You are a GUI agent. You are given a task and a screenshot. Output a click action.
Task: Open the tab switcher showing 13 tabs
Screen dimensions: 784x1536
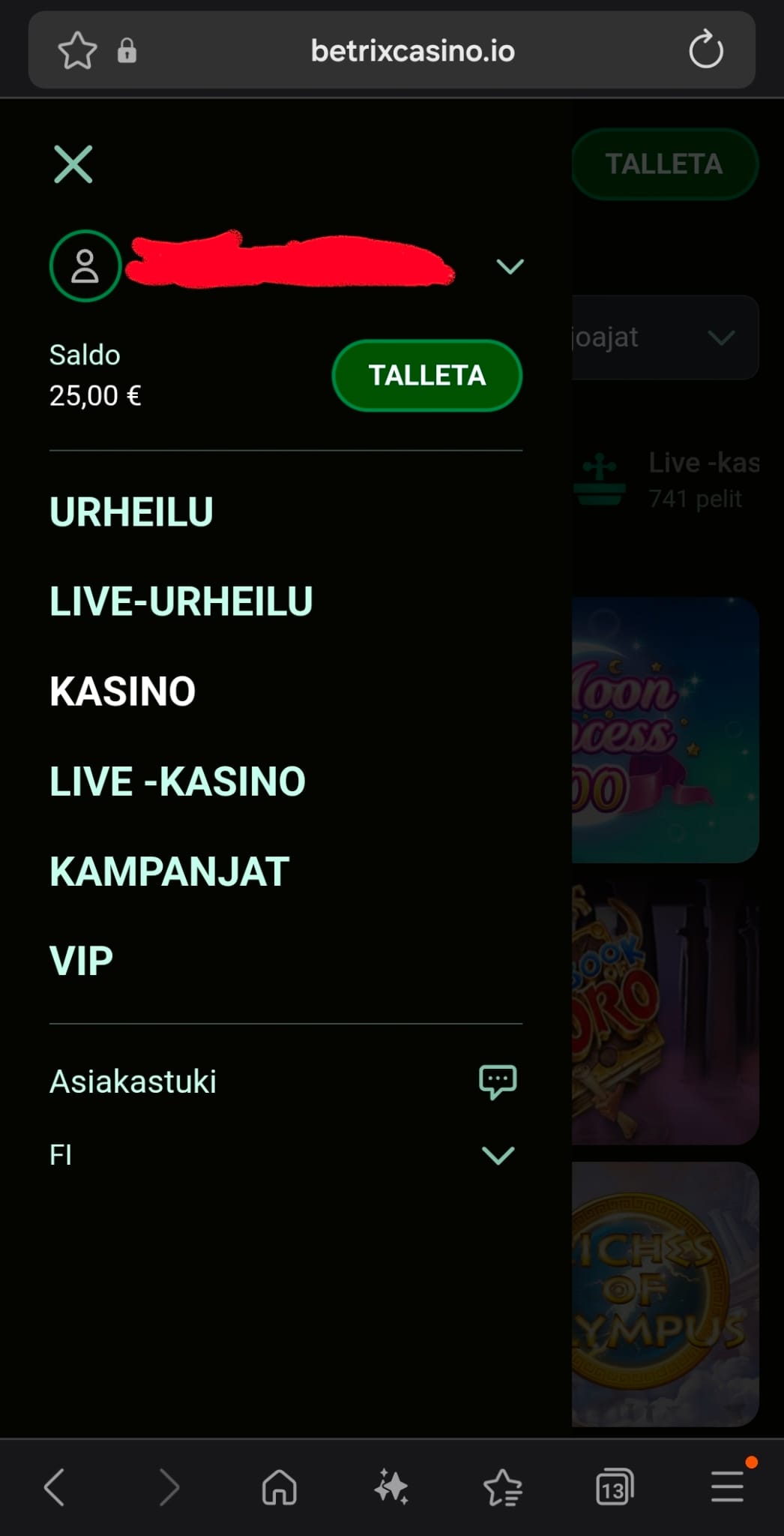[613, 1489]
